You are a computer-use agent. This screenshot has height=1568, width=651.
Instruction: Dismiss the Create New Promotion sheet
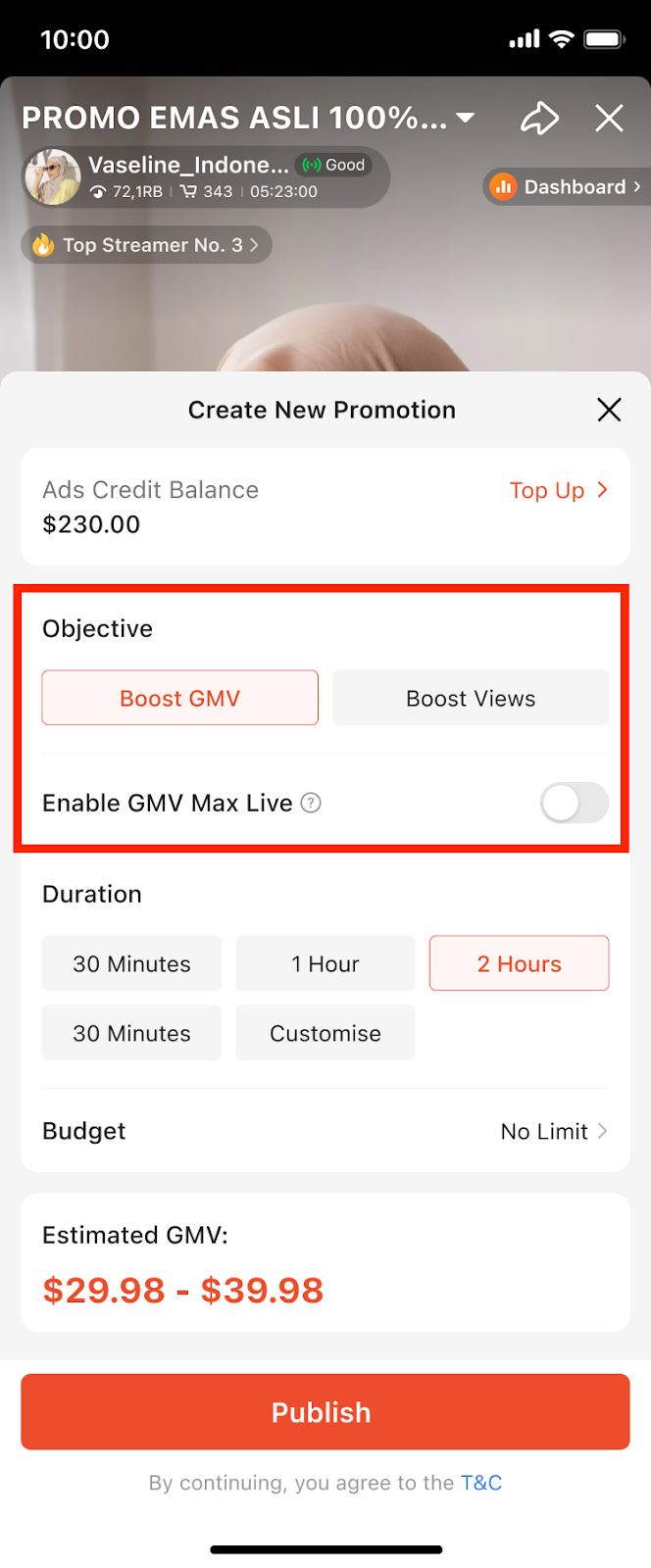[x=609, y=410]
